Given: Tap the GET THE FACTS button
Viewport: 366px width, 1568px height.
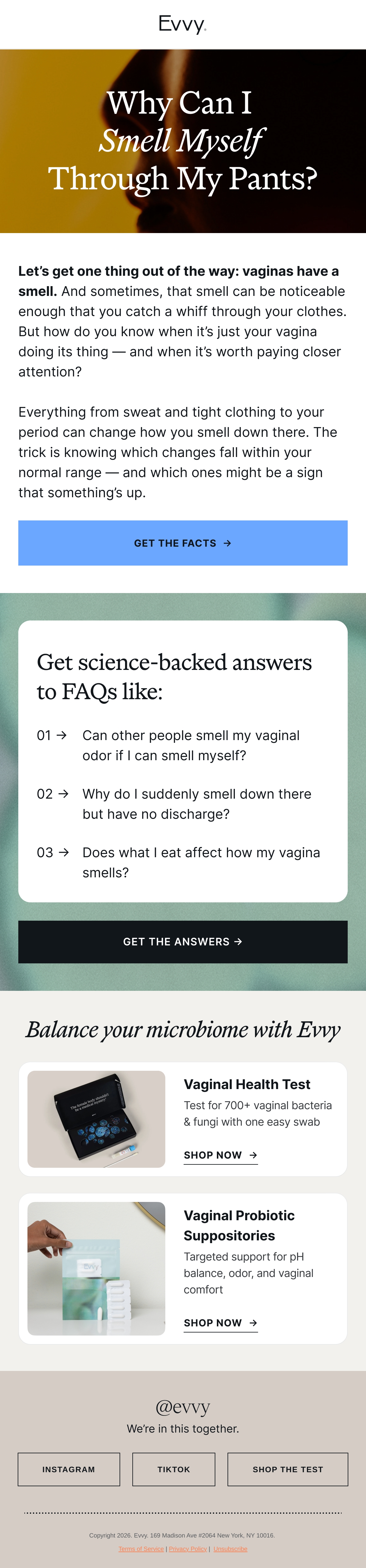Looking at the screenshot, I should point(183,542).
